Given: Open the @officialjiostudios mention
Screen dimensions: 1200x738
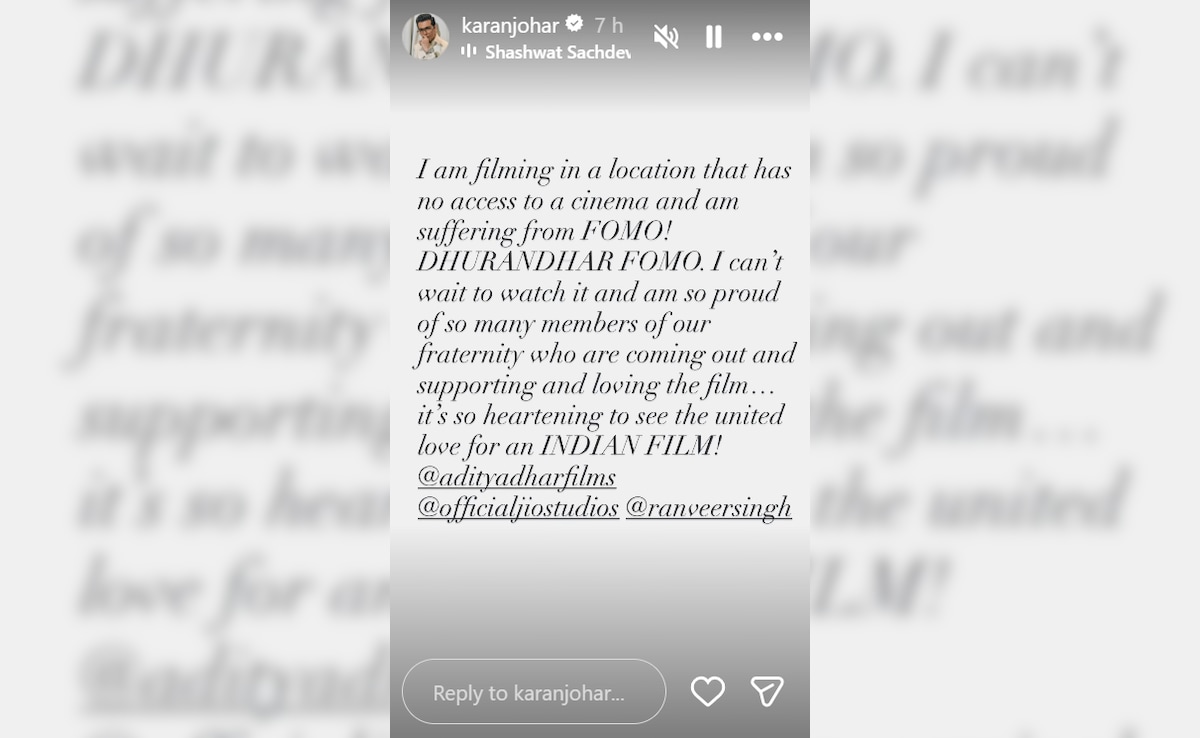Looking at the screenshot, I should coord(518,508).
